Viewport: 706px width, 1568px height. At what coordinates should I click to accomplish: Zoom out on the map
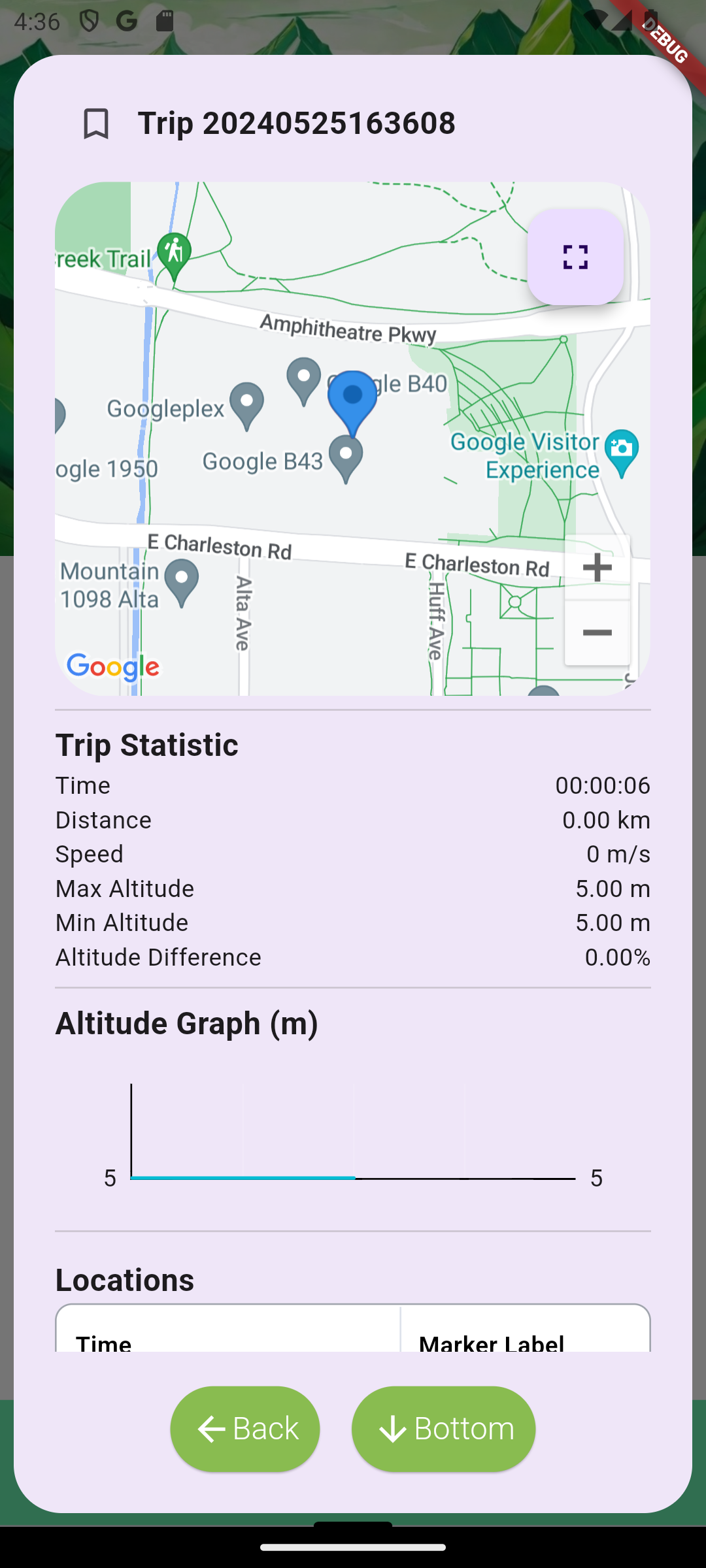(x=597, y=632)
